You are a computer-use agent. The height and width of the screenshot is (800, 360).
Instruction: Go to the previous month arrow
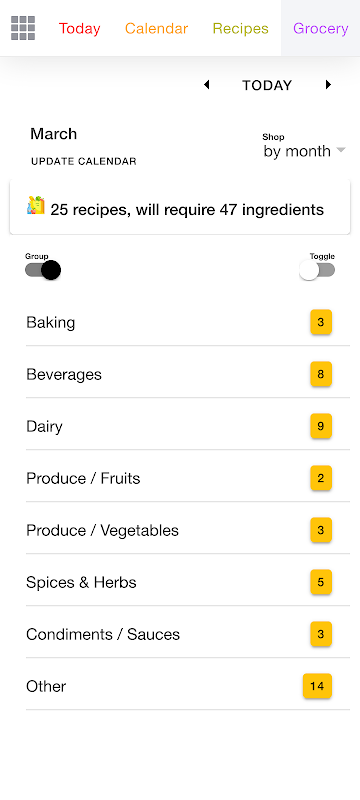[x=207, y=85]
